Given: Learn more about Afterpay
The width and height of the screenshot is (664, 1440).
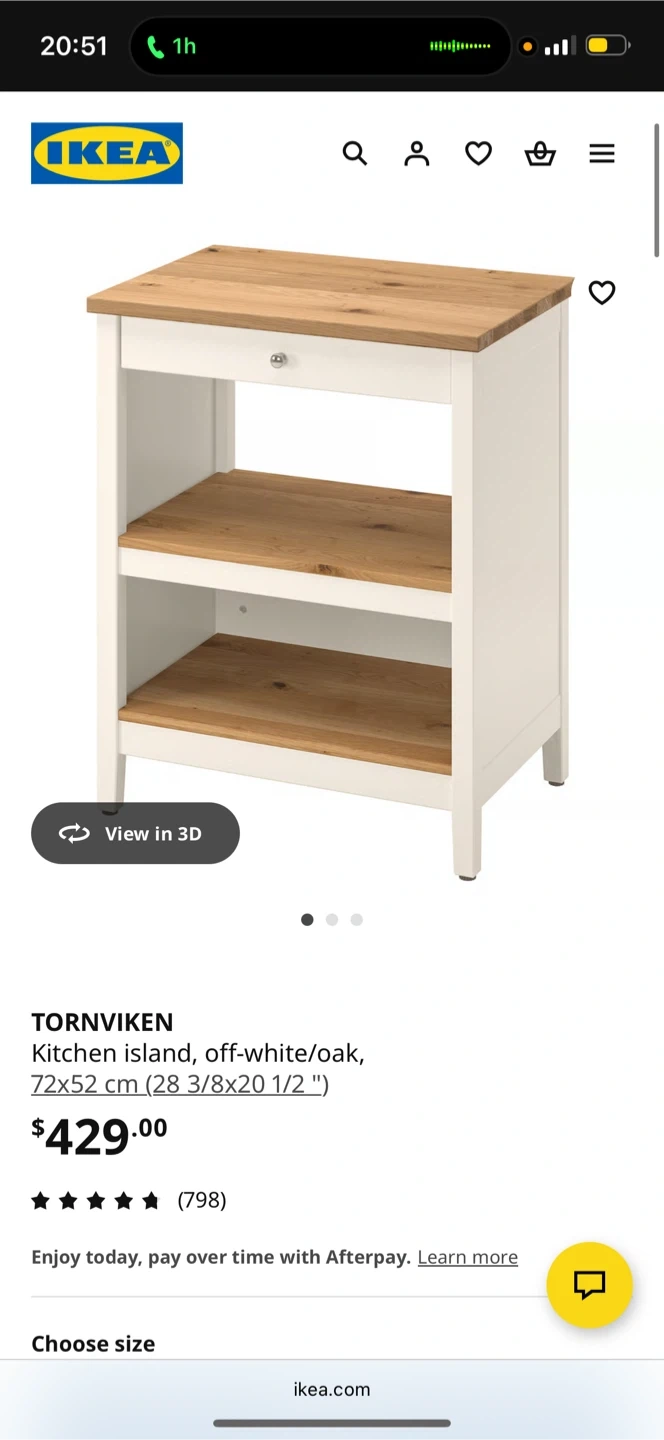Looking at the screenshot, I should (x=467, y=1257).
